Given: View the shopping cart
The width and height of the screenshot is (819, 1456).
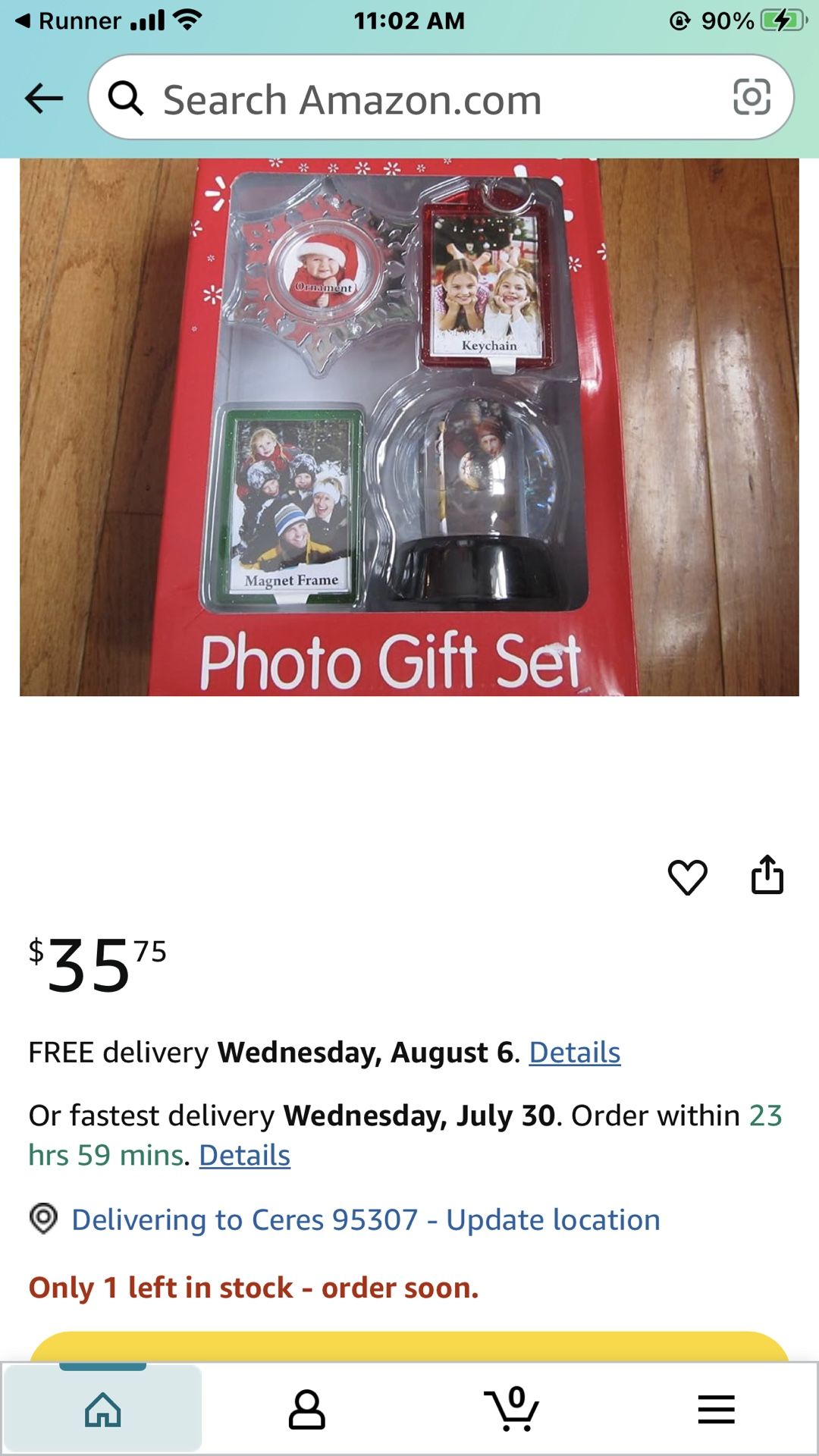Looking at the screenshot, I should pyautogui.click(x=512, y=1410).
